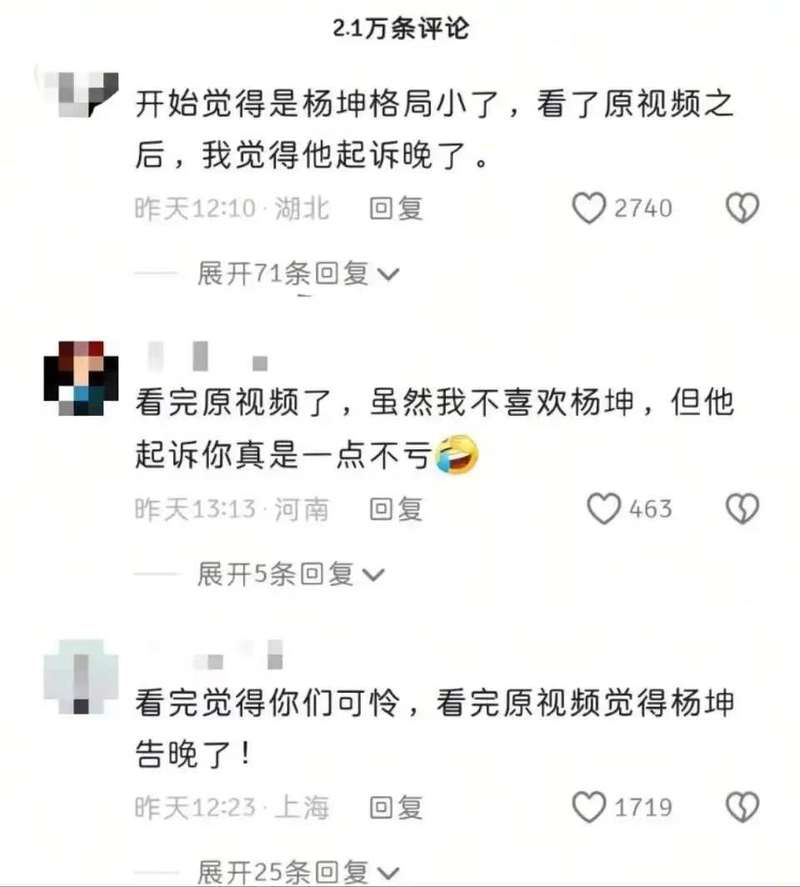Expand the 25 replies
Screen dimensions: 800x887
[x=298, y=871]
